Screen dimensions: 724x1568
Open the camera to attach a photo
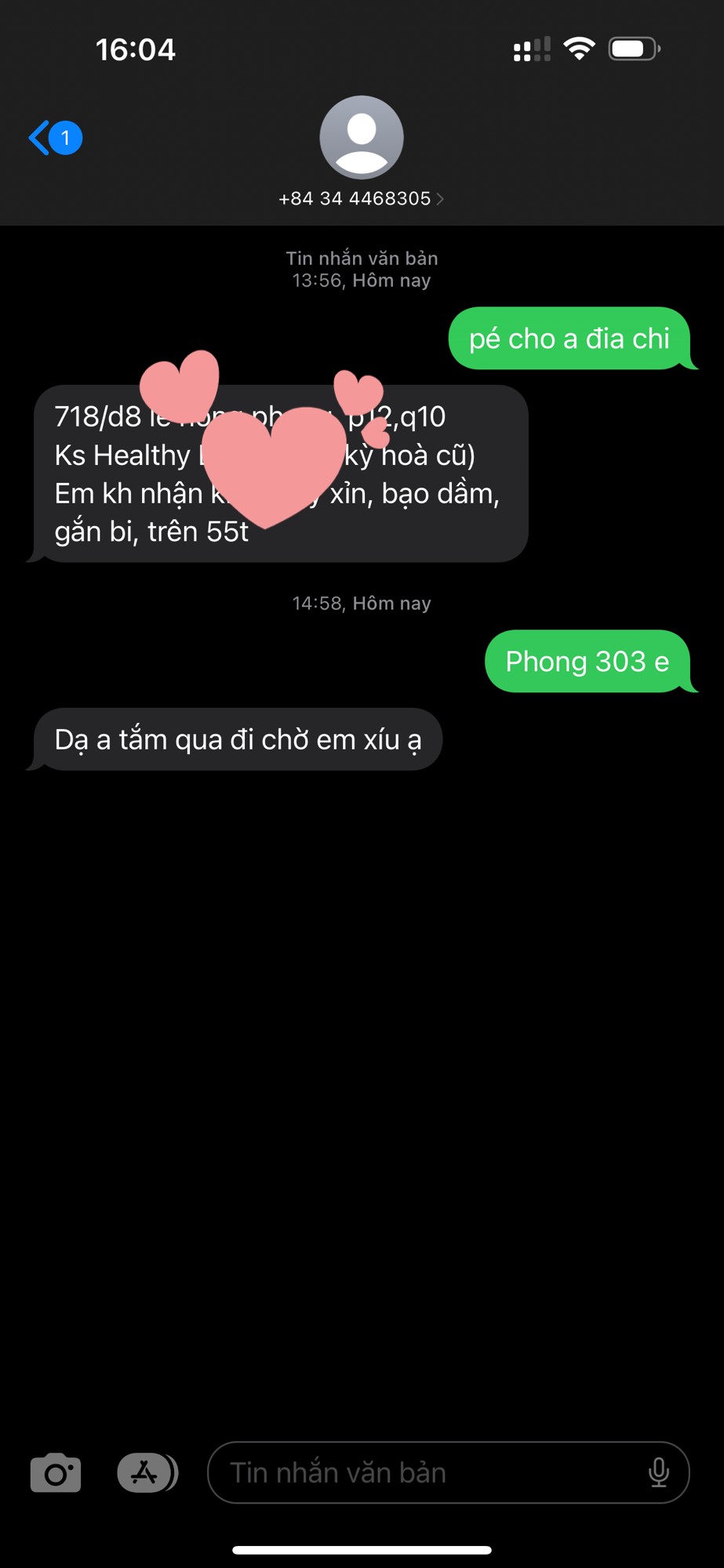[56, 1472]
